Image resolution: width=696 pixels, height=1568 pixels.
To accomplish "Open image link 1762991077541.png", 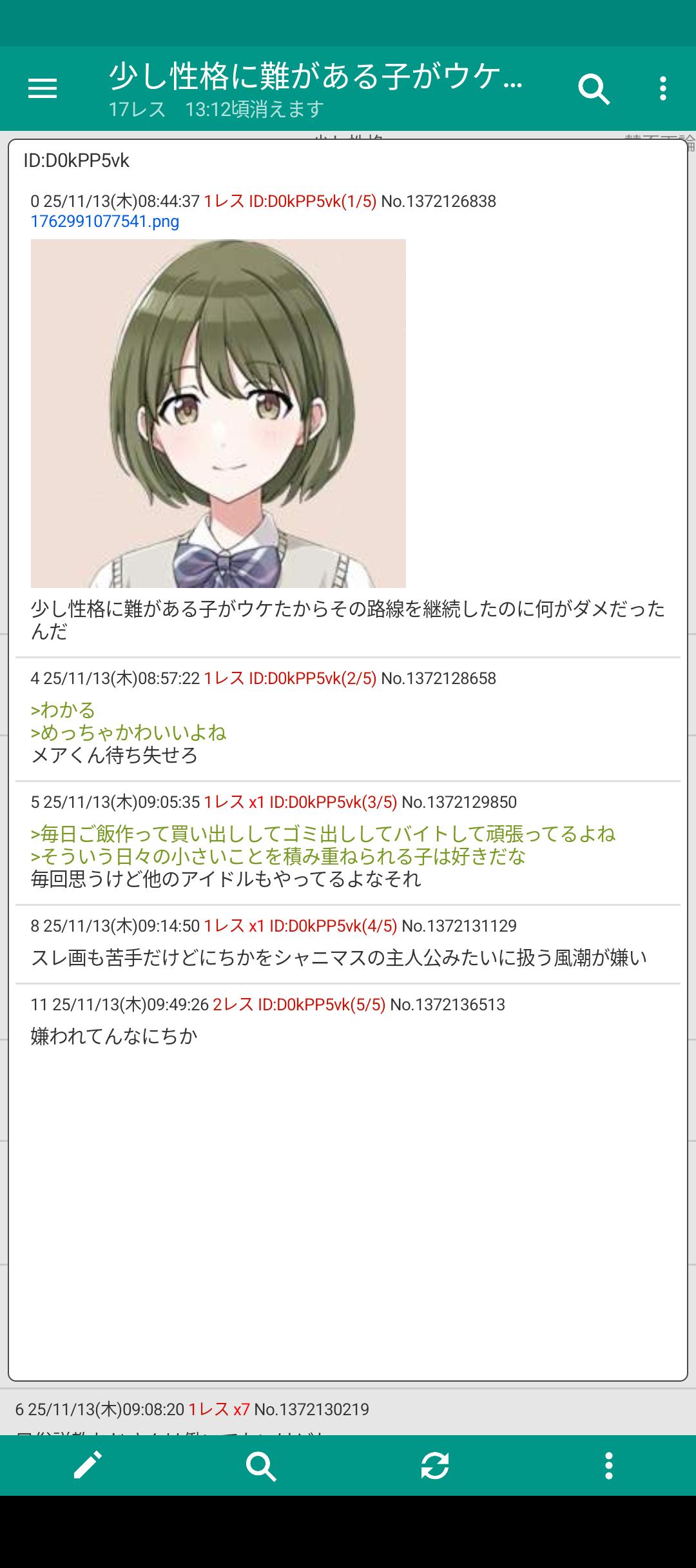I will click(105, 222).
